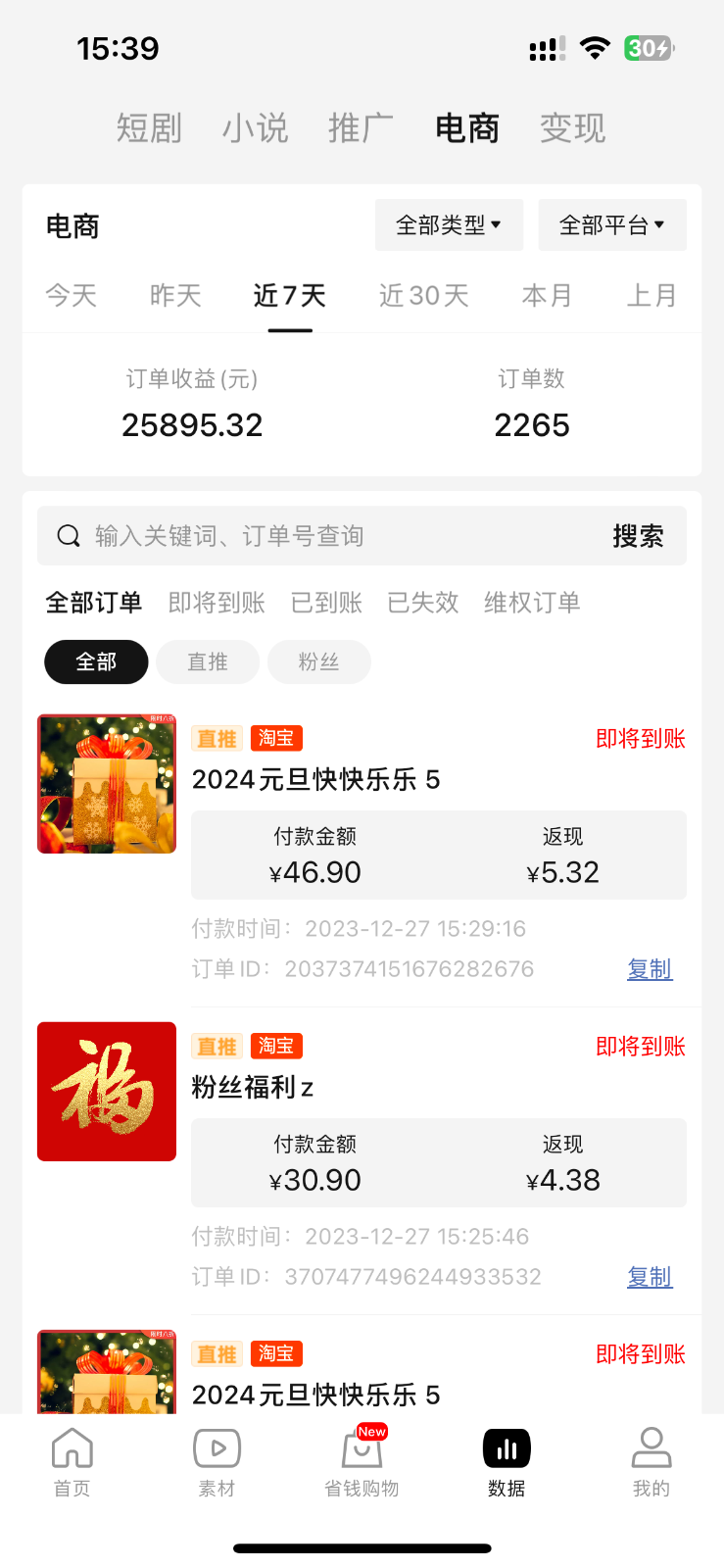The height and width of the screenshot is (1568, 724).
Task: Open the gift box thumbnail of first order
Action: click(x=106, y=784)
